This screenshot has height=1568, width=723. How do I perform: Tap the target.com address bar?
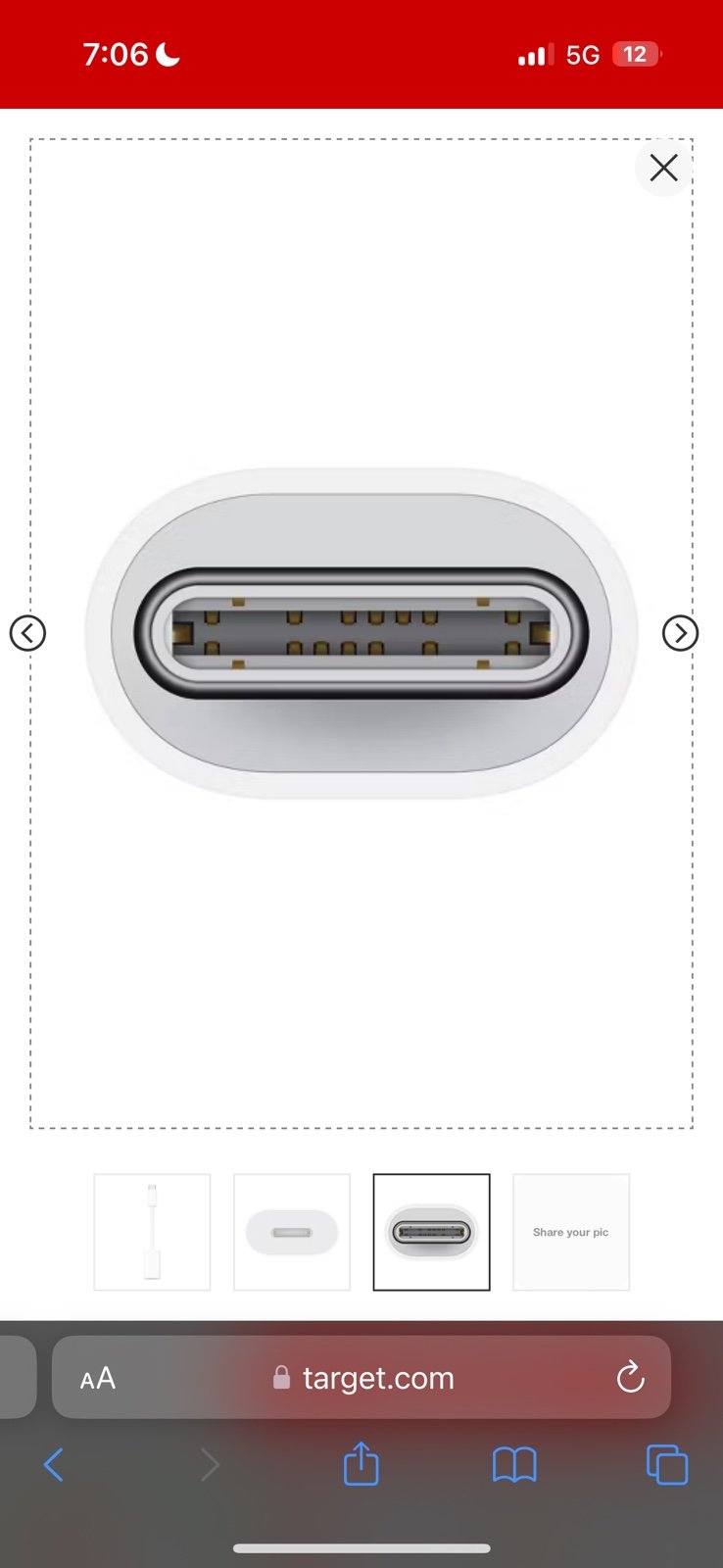(361, 1377)
